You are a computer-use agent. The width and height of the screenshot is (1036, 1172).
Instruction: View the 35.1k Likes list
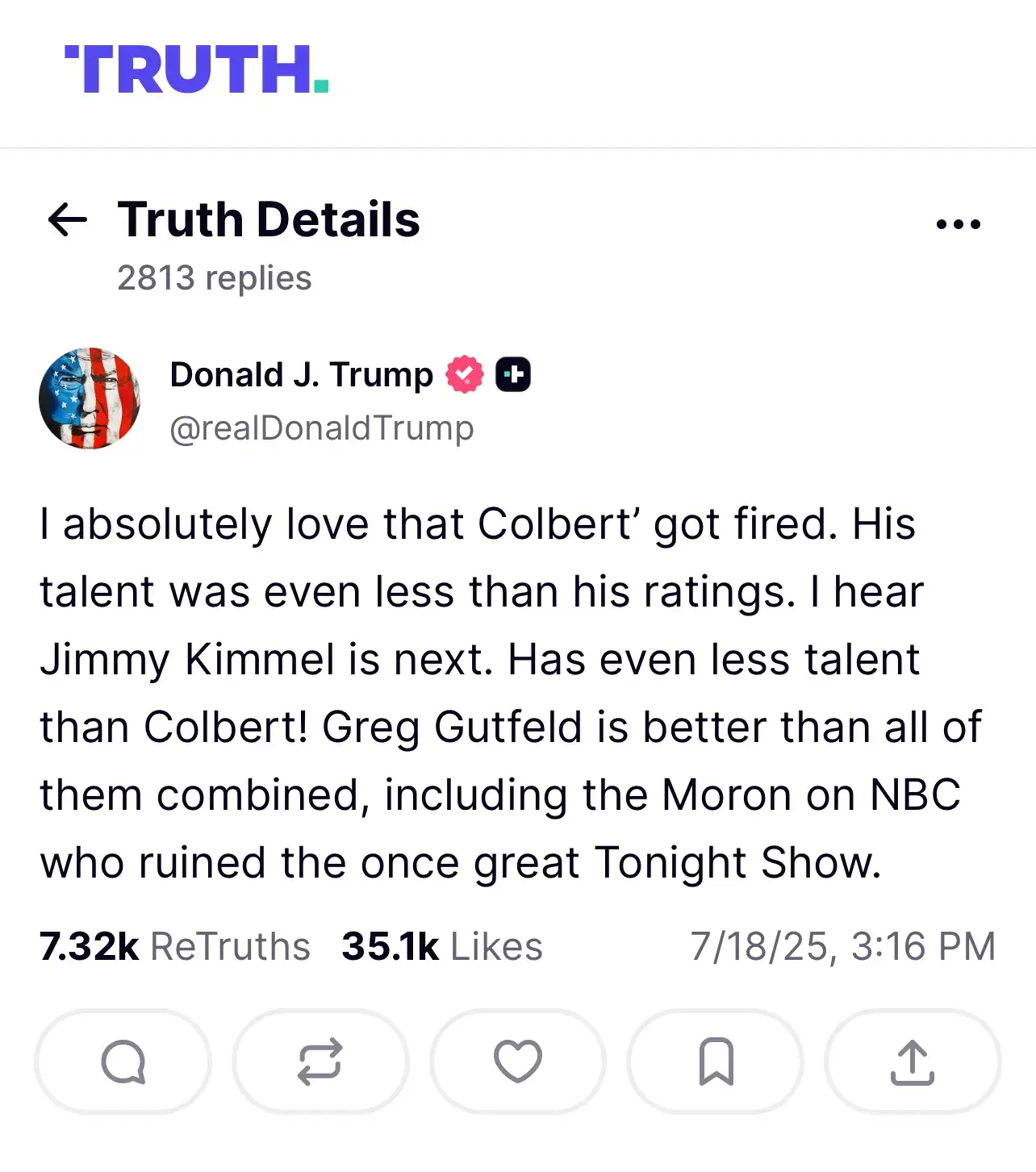click(x=441, y=946)
